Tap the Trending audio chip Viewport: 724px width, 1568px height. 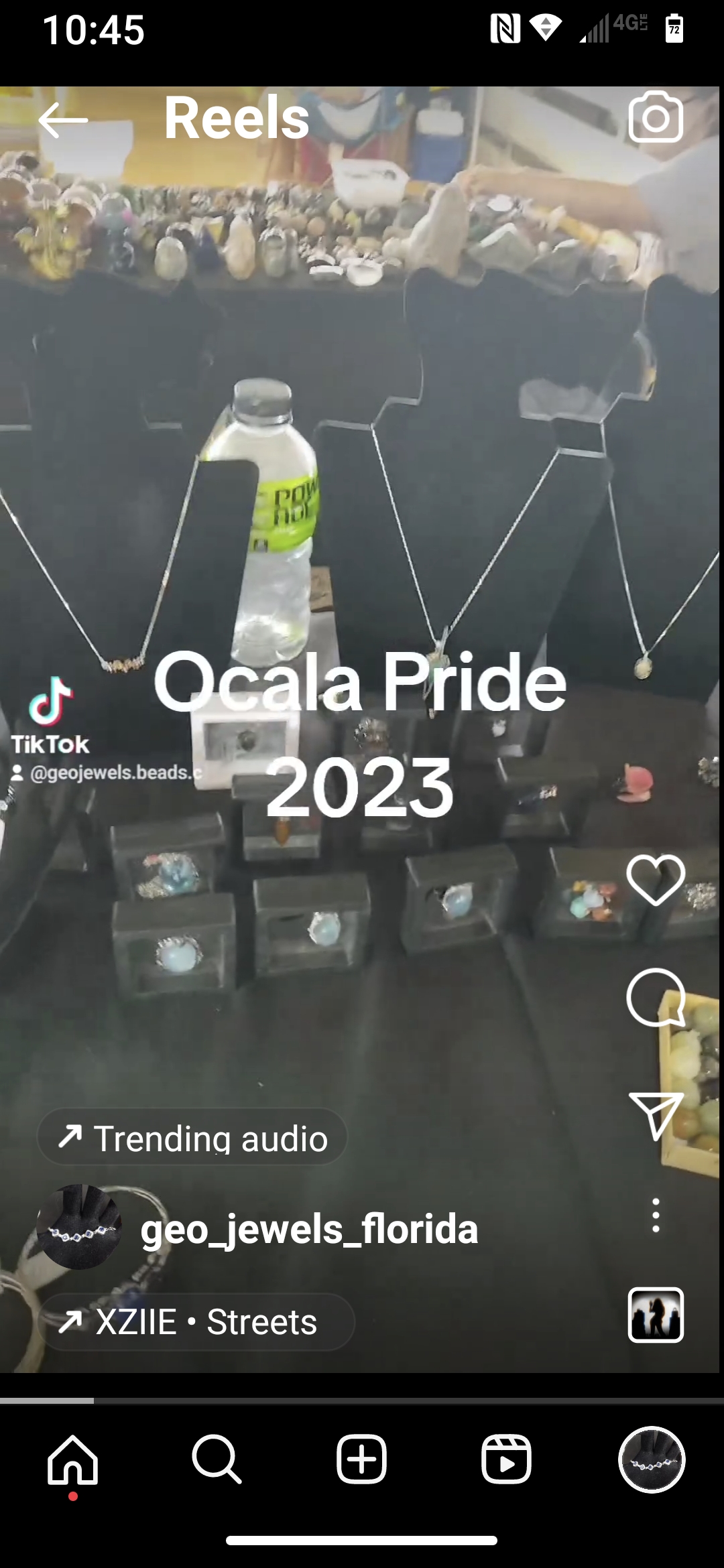(x=193, y=1138)
